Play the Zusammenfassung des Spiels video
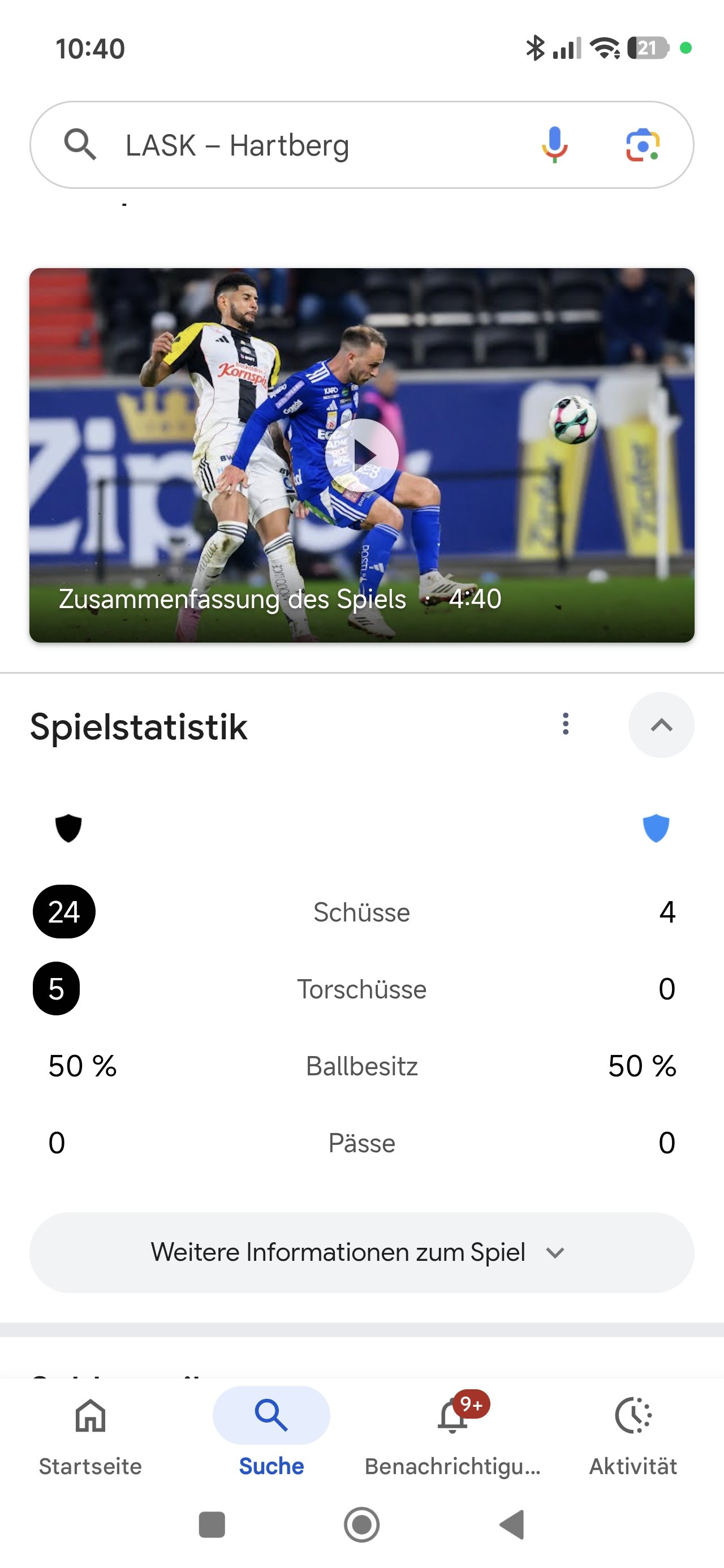 361,455
